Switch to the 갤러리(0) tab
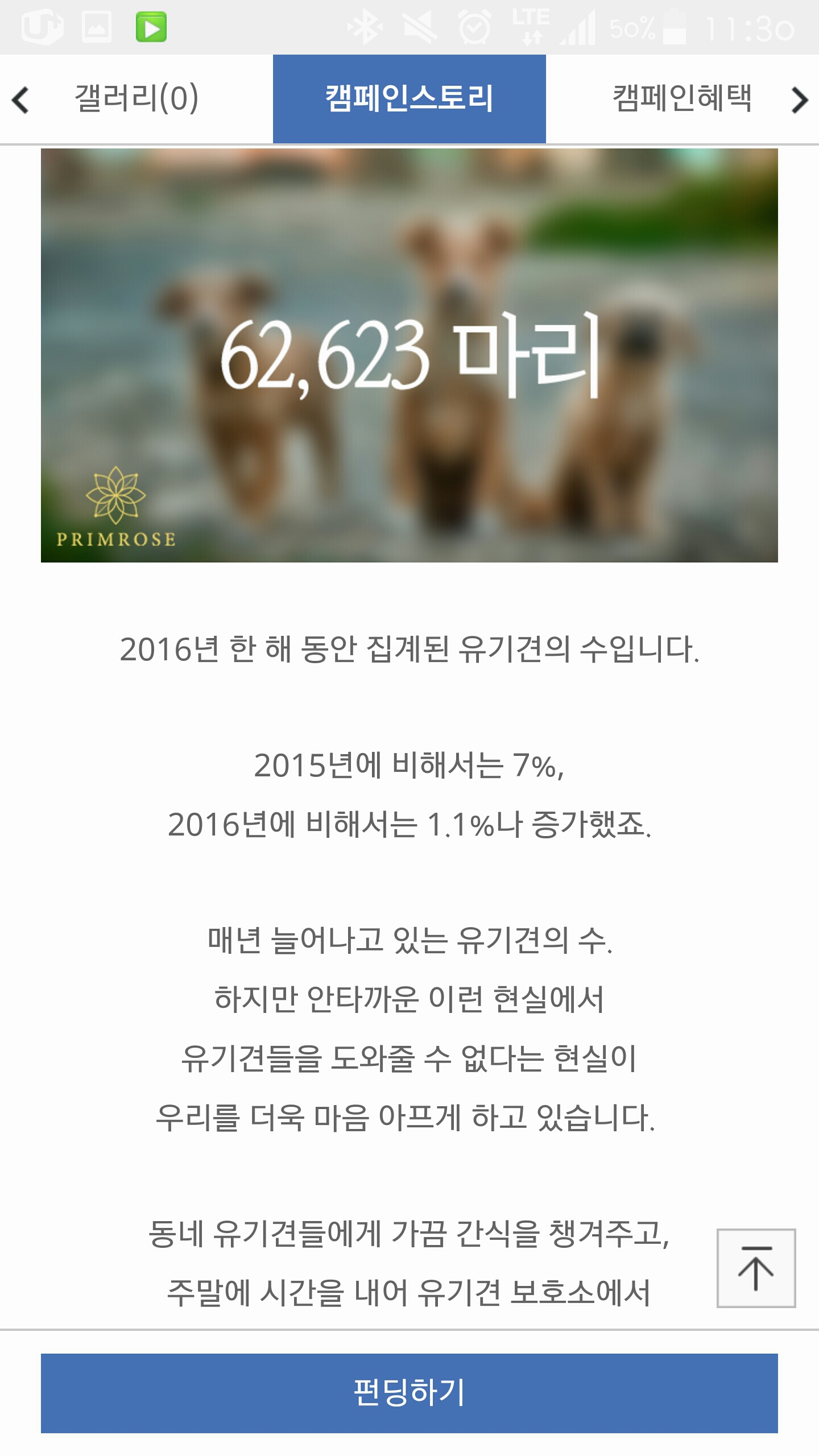This screenshot has height=1456, width=819. click(x=136, y=98)
